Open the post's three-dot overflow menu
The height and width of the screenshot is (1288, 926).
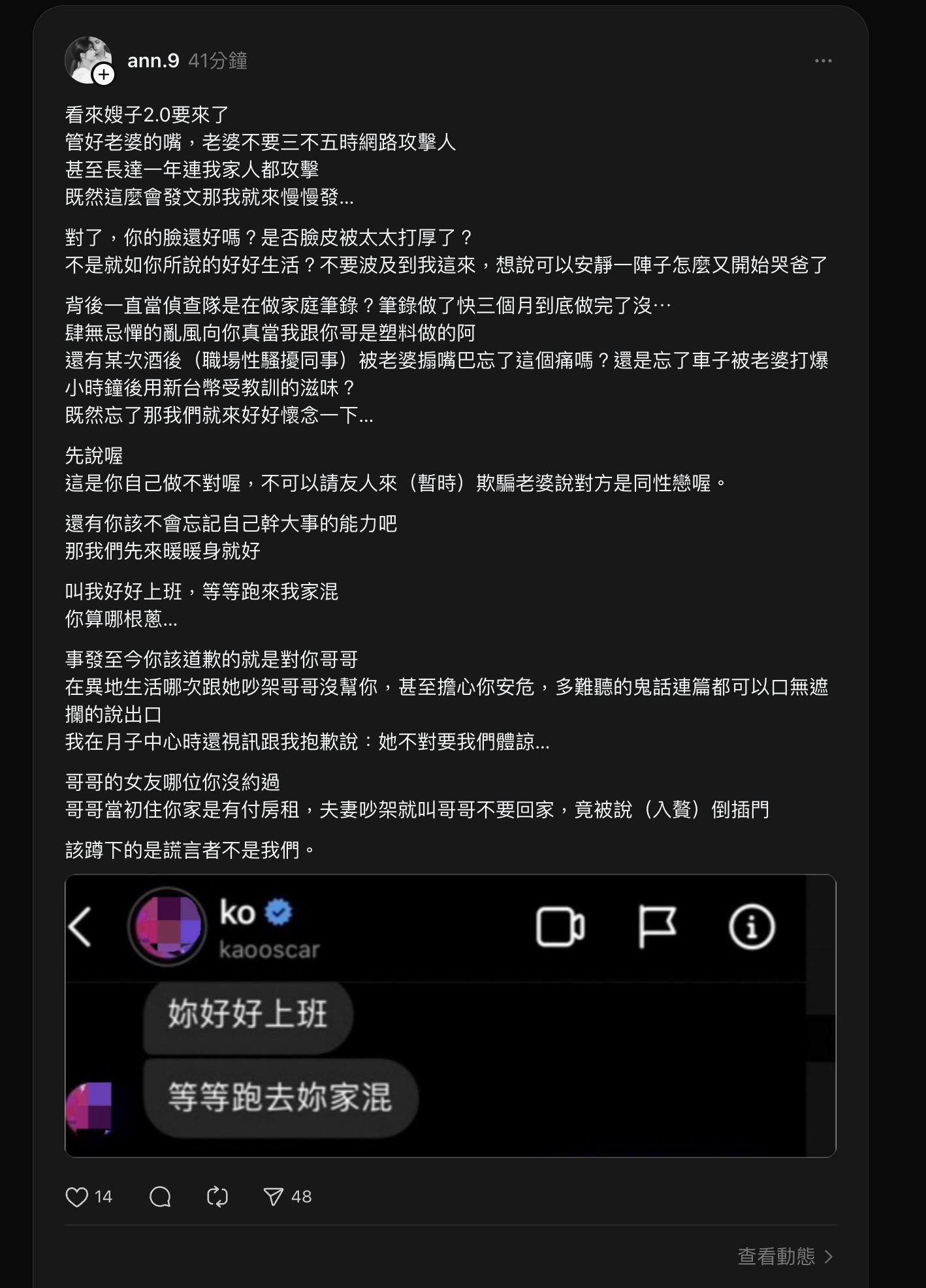click(823, 61)
